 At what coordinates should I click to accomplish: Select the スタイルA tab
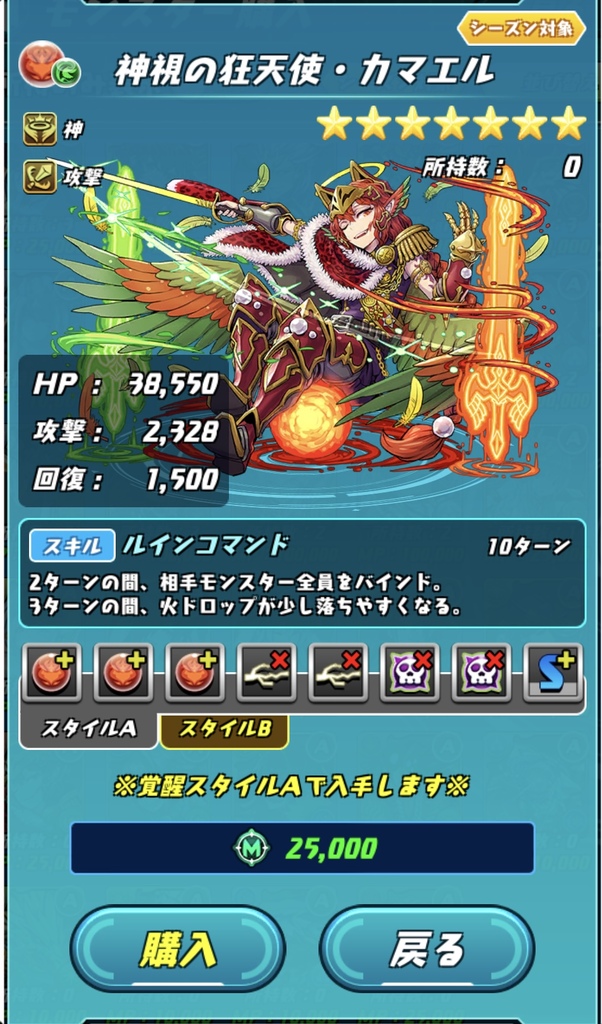88,729
